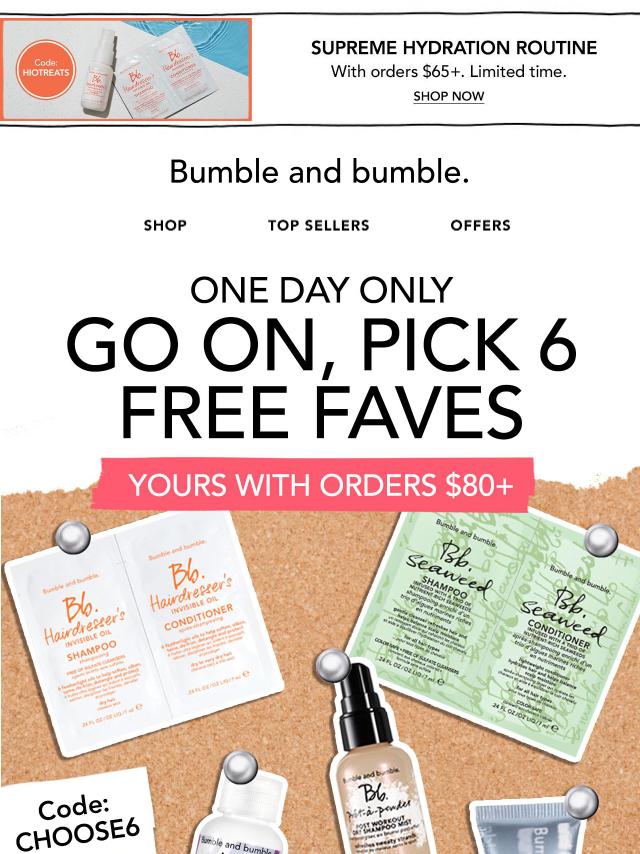Tap the SHOP NOW link
The height and width of the screenshot is (854, 640).
(x=448, y=96)
